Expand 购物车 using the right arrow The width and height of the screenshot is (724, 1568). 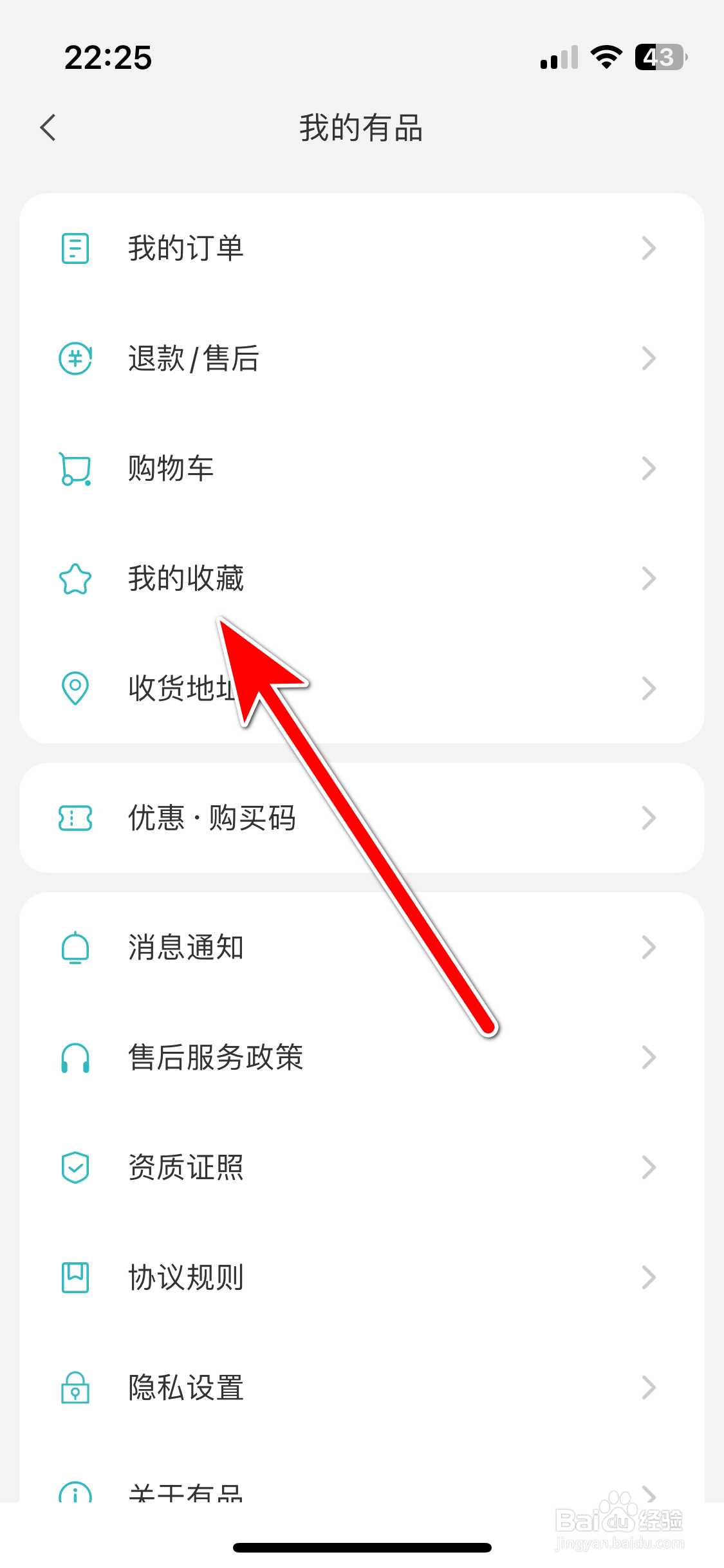point(649,469)
